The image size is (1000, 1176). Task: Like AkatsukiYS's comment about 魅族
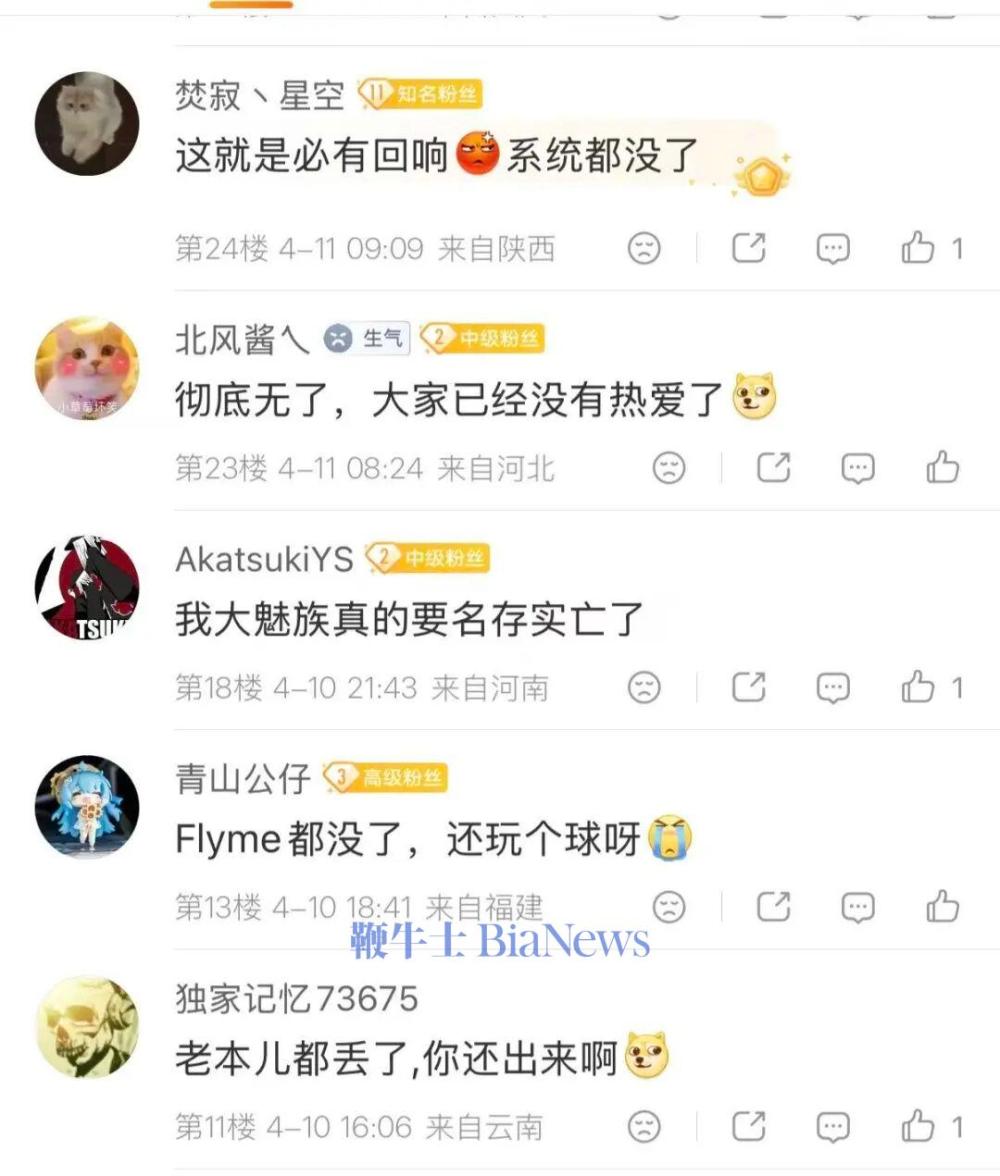pos(918,687)
